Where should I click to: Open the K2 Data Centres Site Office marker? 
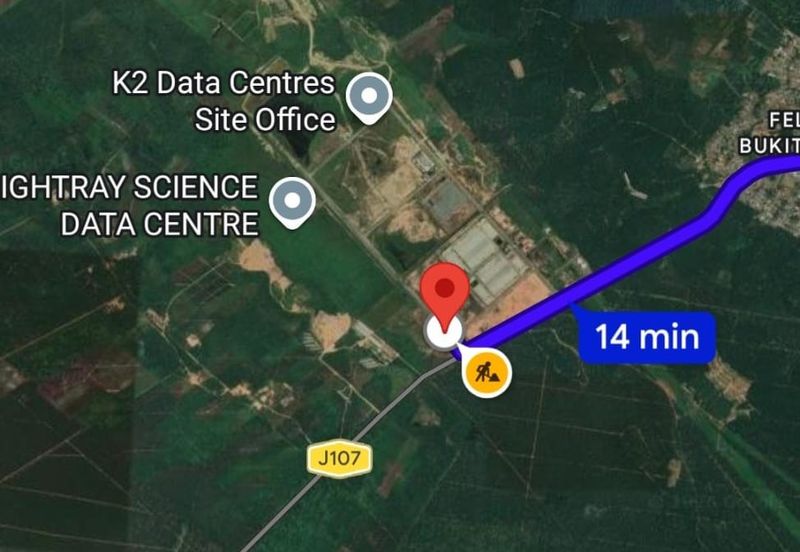tap(368, 98)
